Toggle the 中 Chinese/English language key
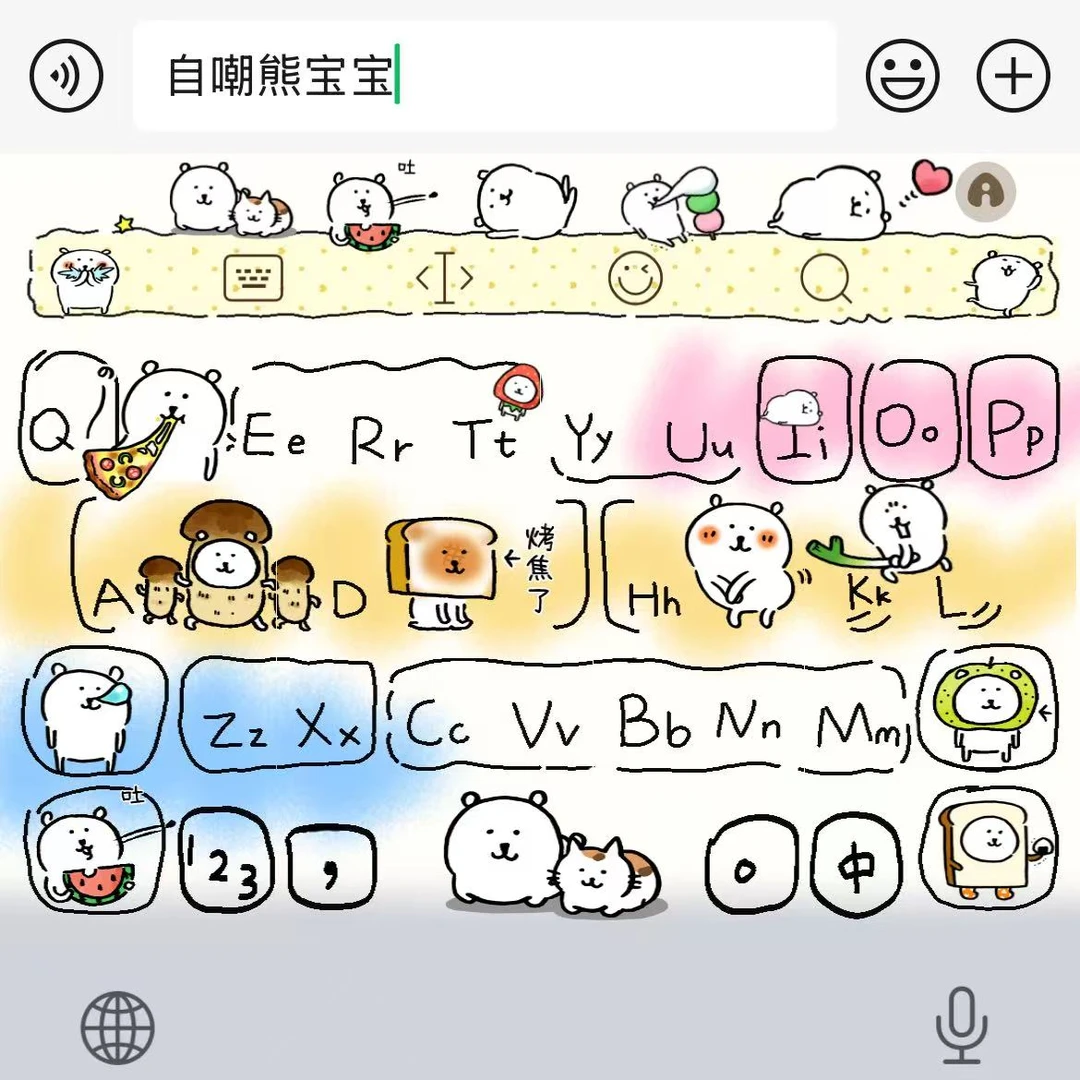This screenshot has height=1080, width=1080. [x=856, y=868]
